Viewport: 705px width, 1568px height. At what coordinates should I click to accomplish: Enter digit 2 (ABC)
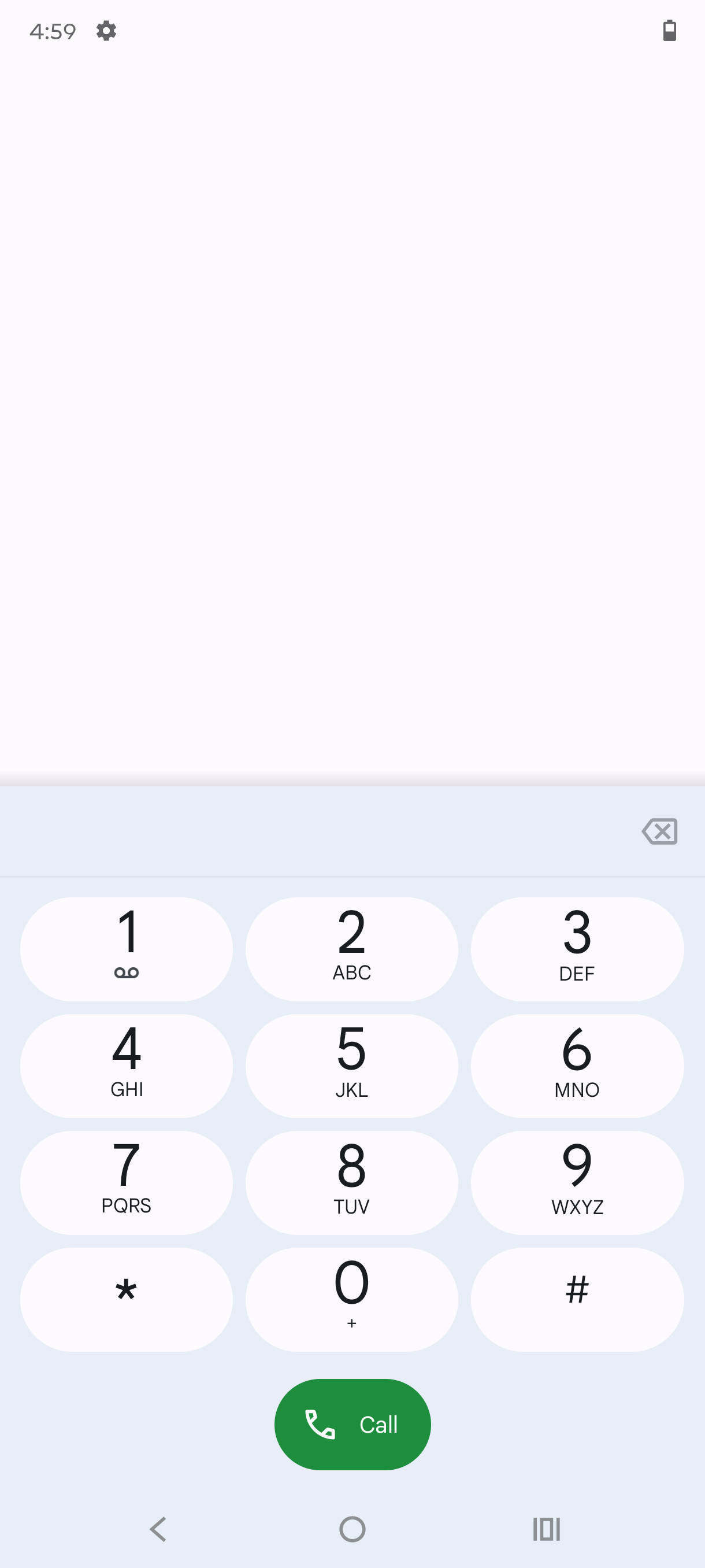351,948
